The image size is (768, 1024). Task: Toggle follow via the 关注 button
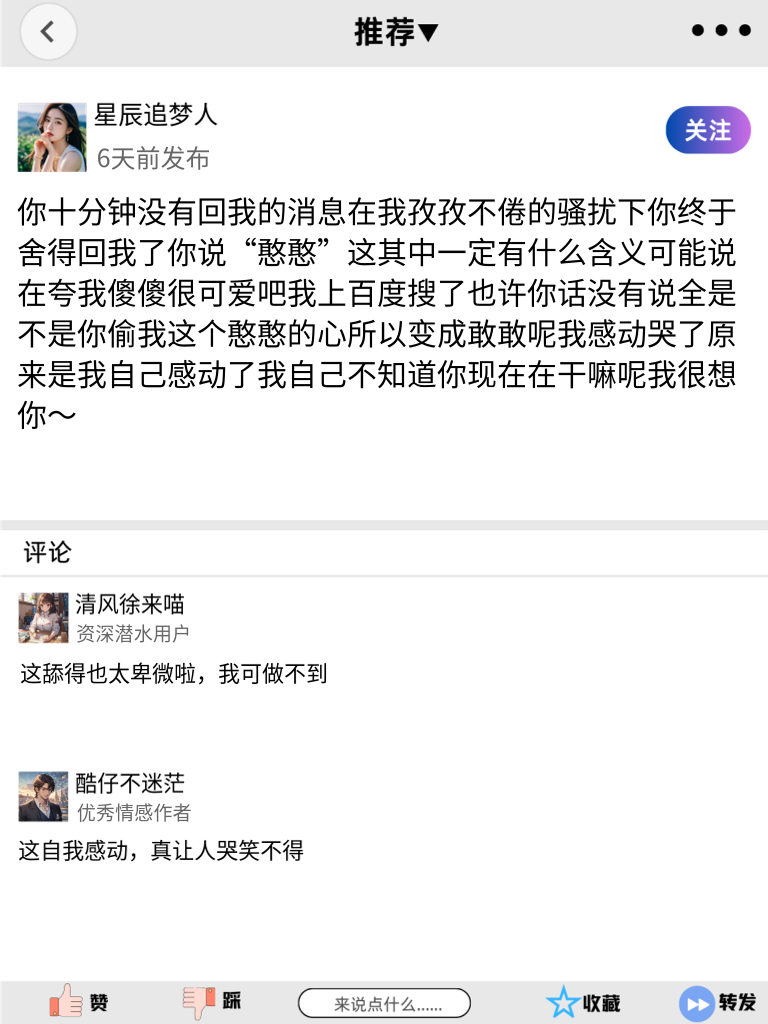(x=707, y=130)
